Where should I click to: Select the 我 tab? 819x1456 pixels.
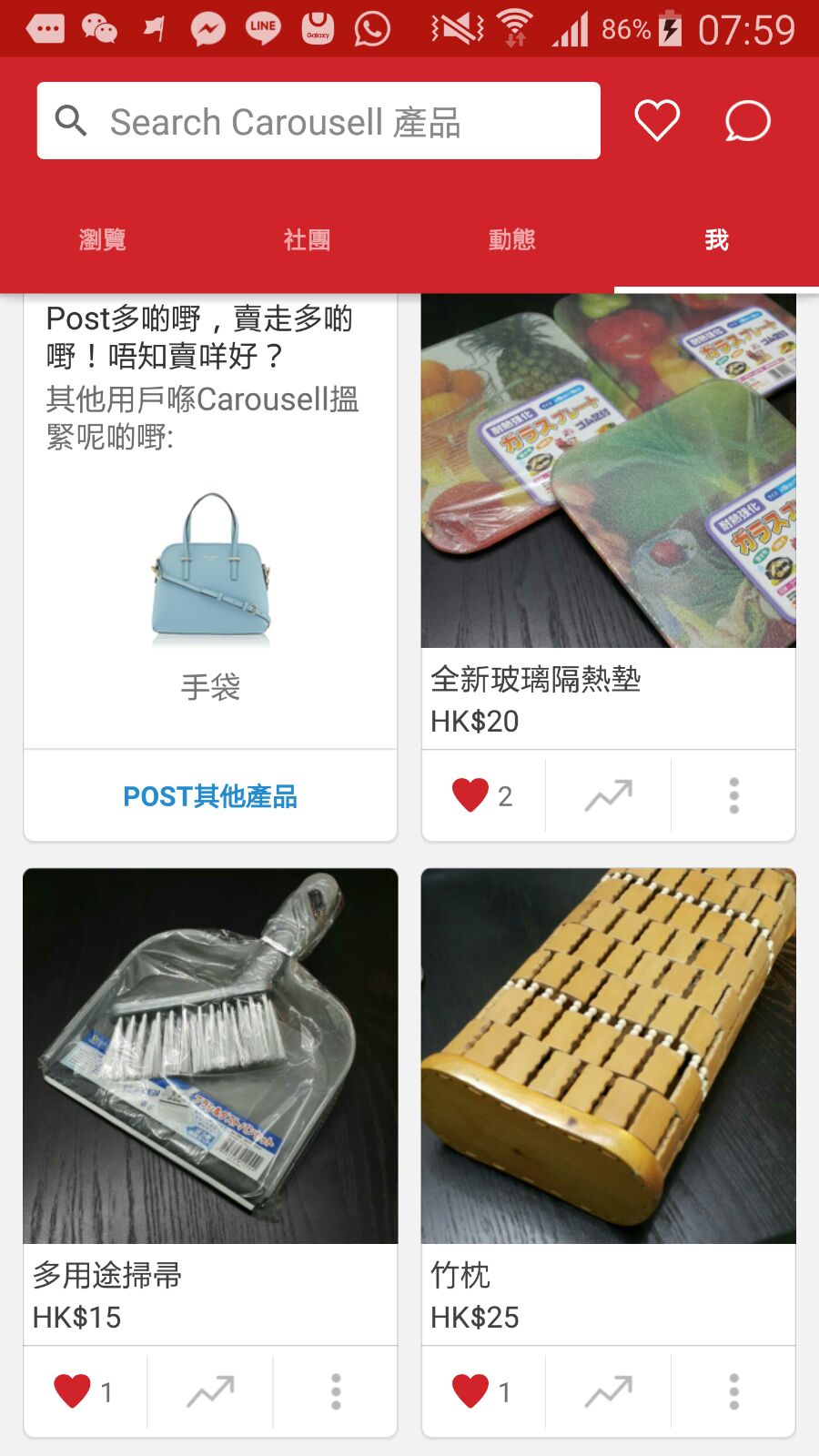click(x=716, y=239)
